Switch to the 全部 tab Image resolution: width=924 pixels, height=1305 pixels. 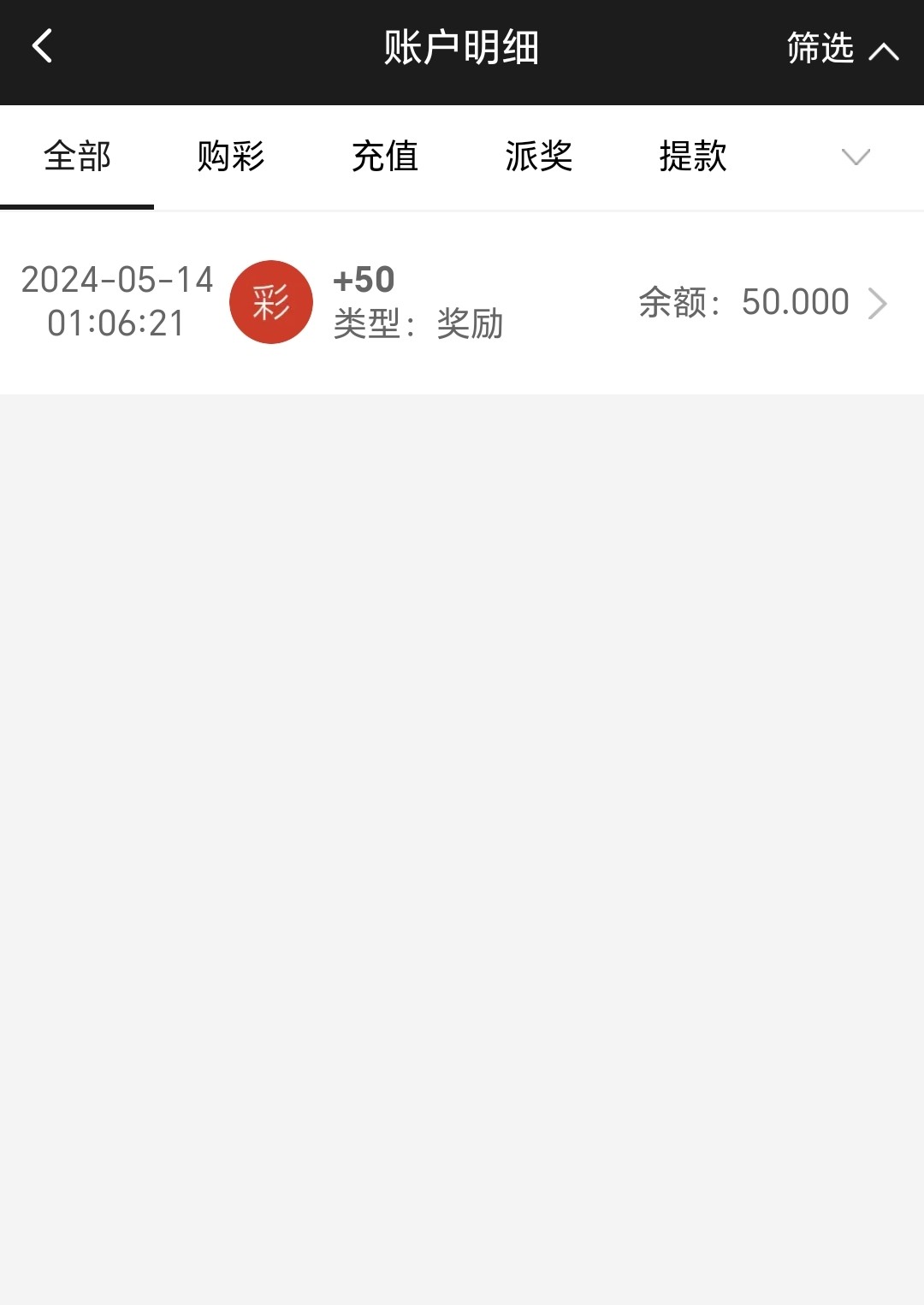[x=77, y=157]
